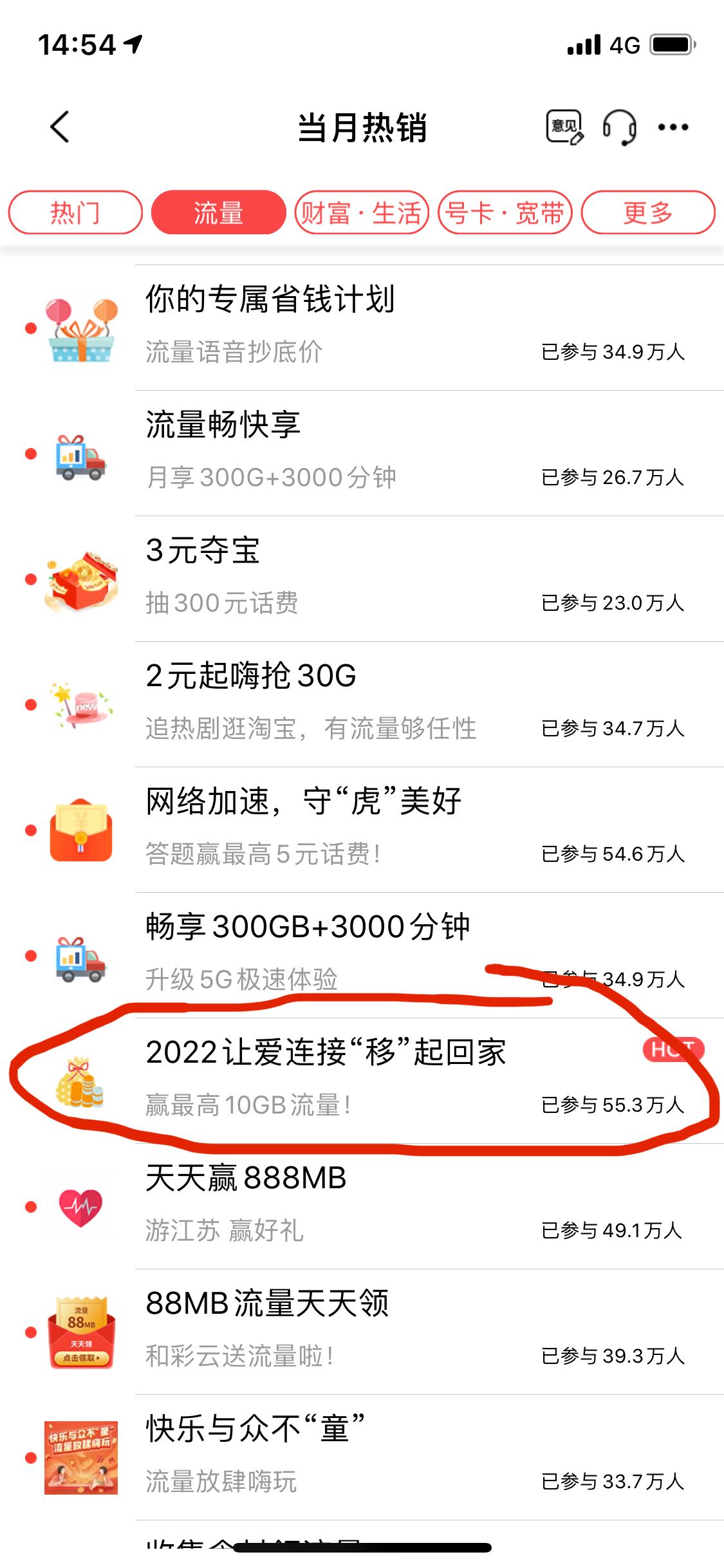The width and height of the screenshot is (724, 1568).
Task: Open 2022让爱连接"移"起回家 activity
Action: click(362, 1081)
